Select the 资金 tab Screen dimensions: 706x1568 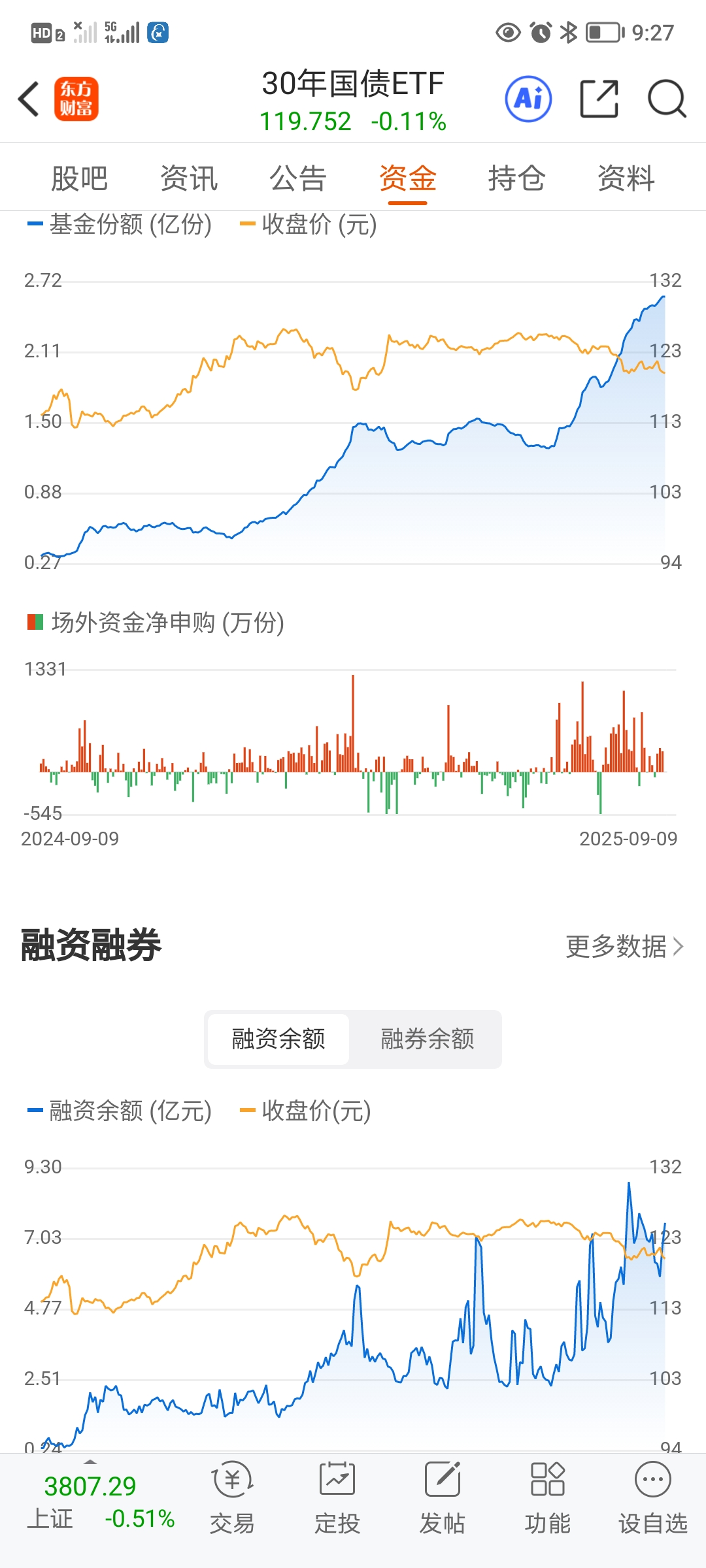coord(407,178)
